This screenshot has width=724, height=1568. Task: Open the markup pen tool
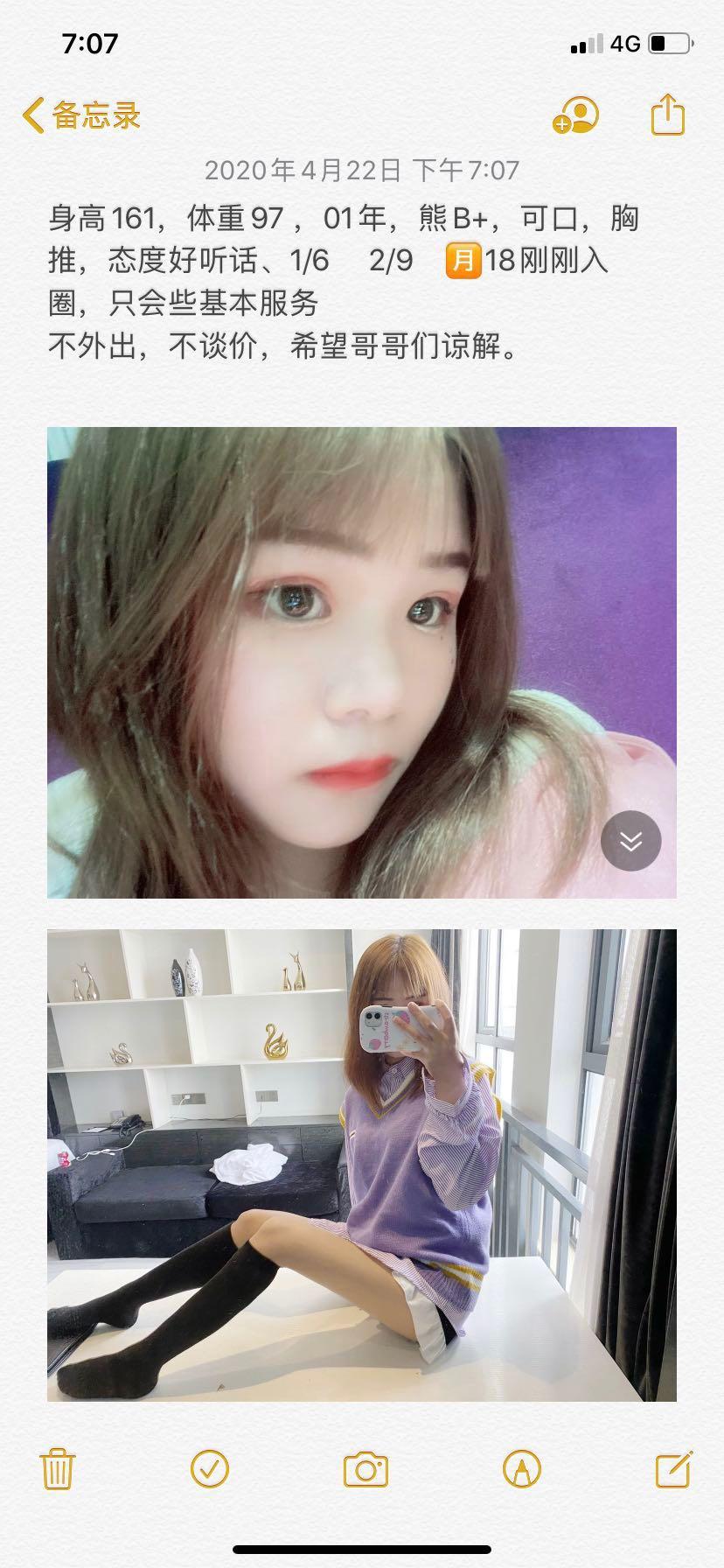(522, 1469)
